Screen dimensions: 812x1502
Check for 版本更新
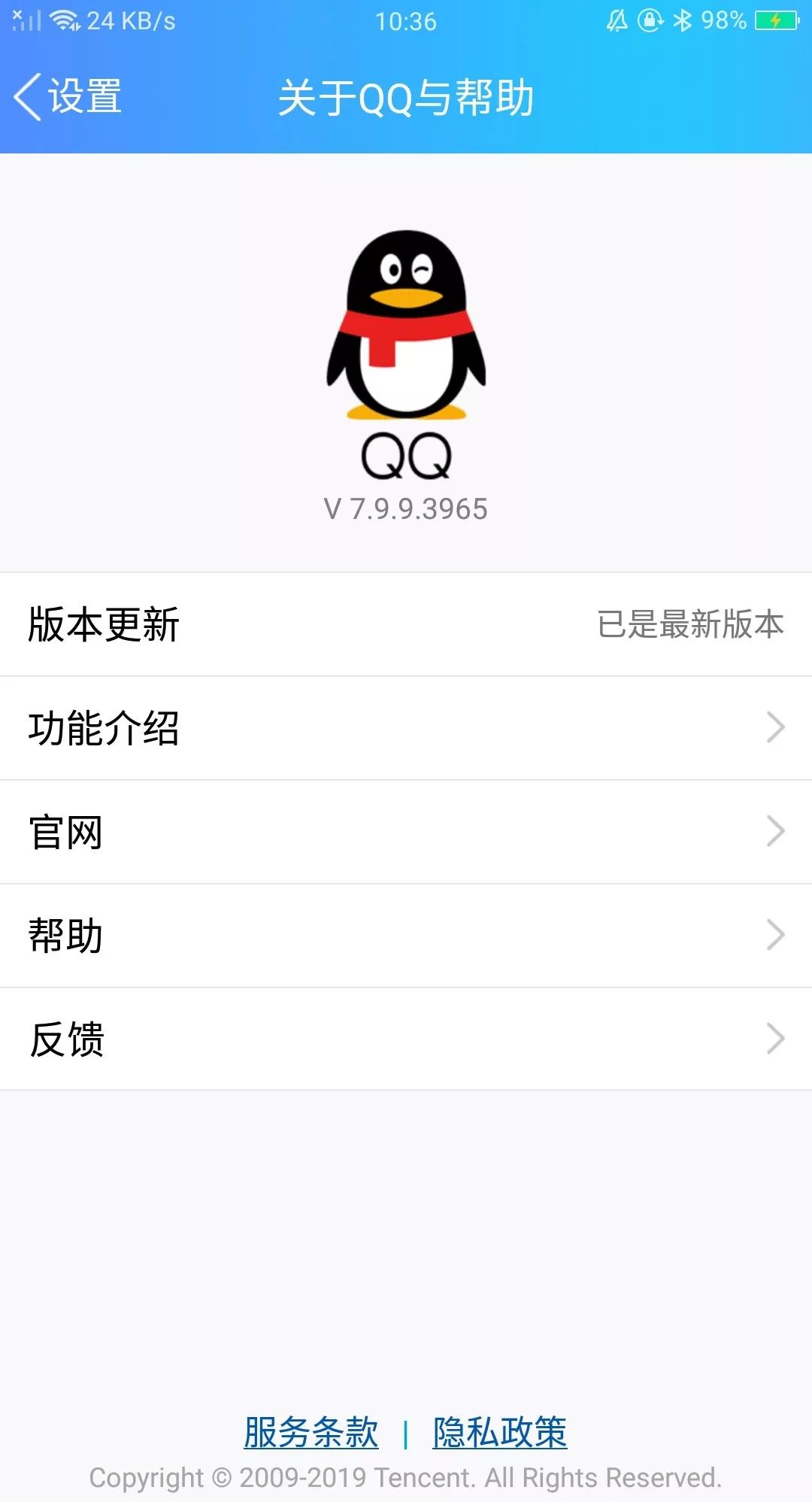[406, 624]
